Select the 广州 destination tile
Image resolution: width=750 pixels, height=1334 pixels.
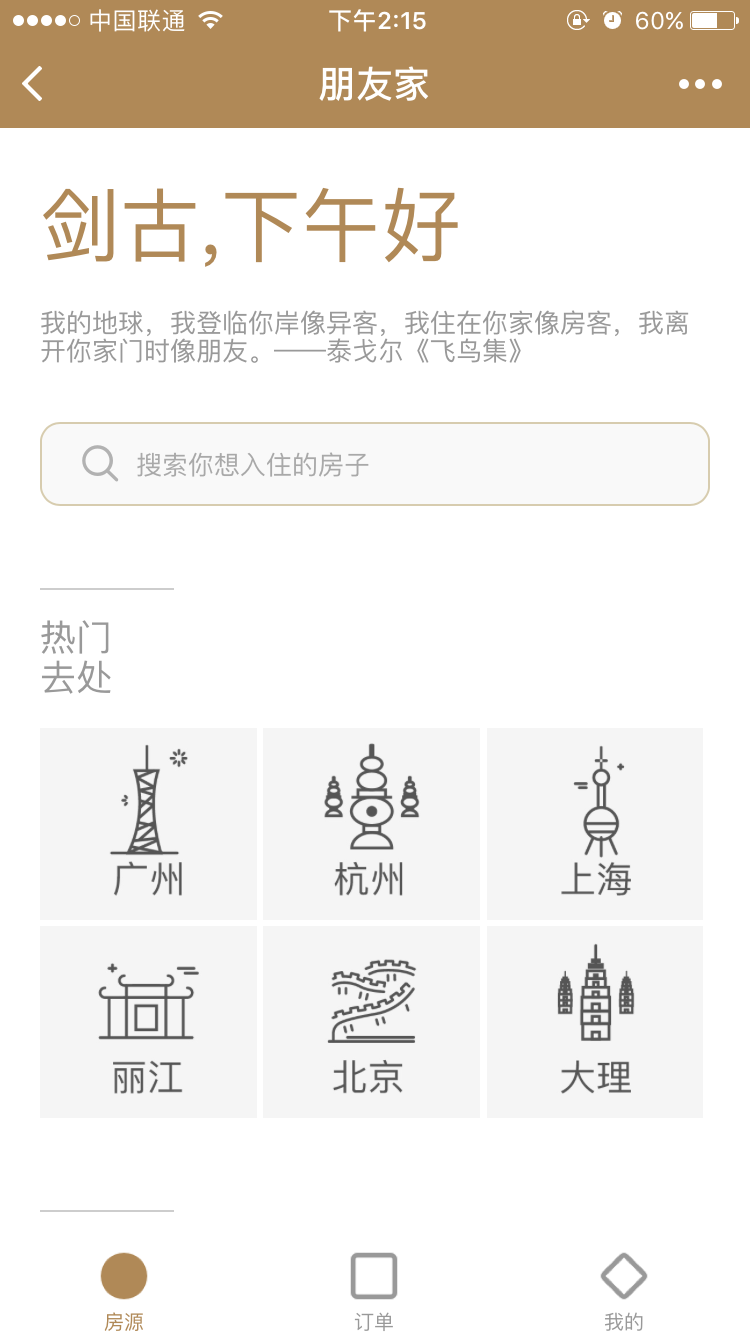click(x=148, y=823)
